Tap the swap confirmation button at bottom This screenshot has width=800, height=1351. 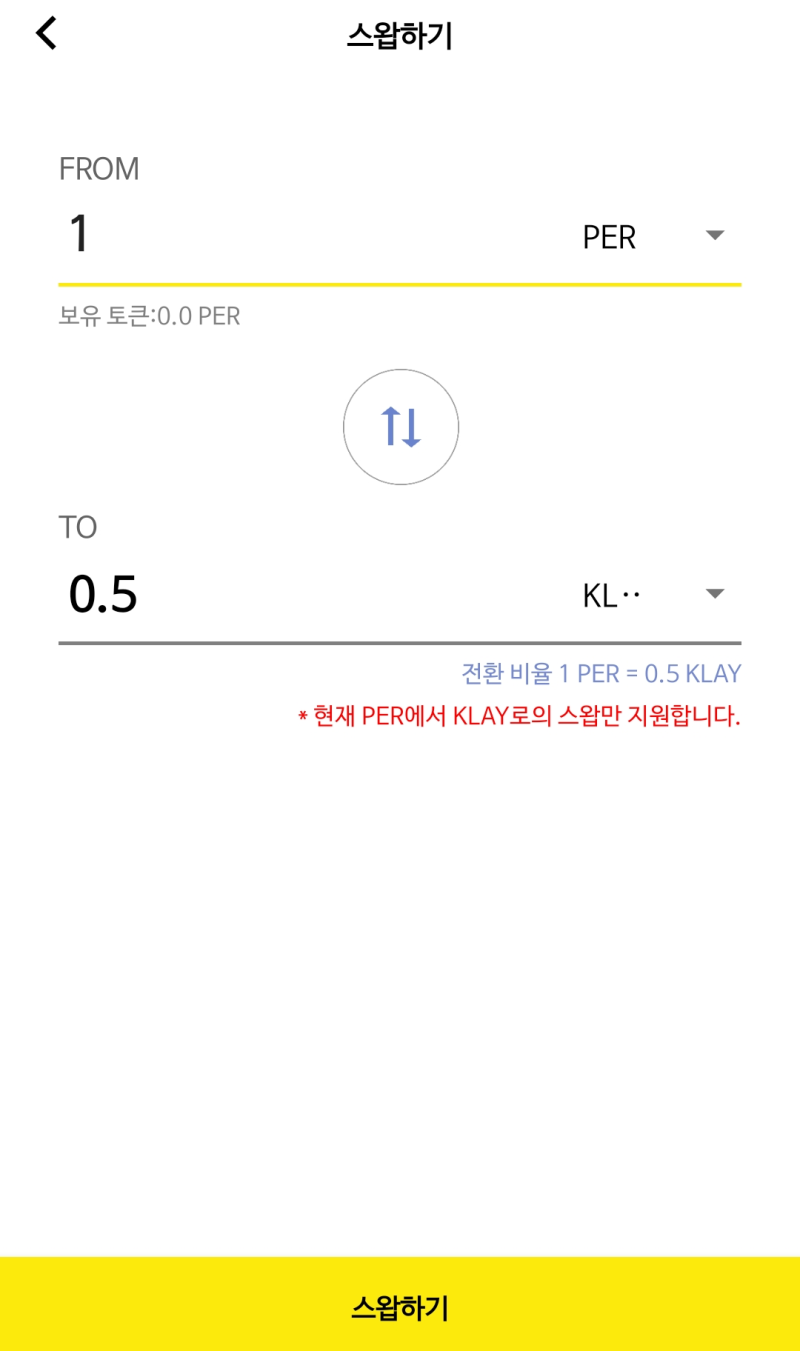click(x=400, y=1306)
